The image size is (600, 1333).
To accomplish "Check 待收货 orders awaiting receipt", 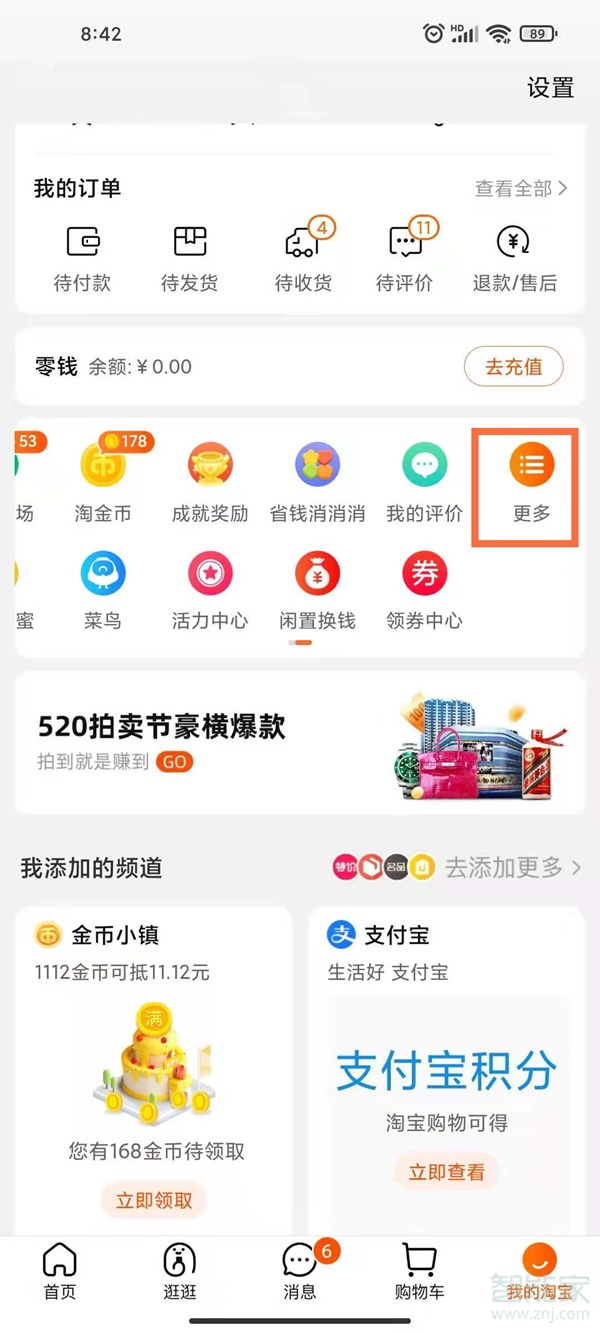I will [x=303, y=258].
